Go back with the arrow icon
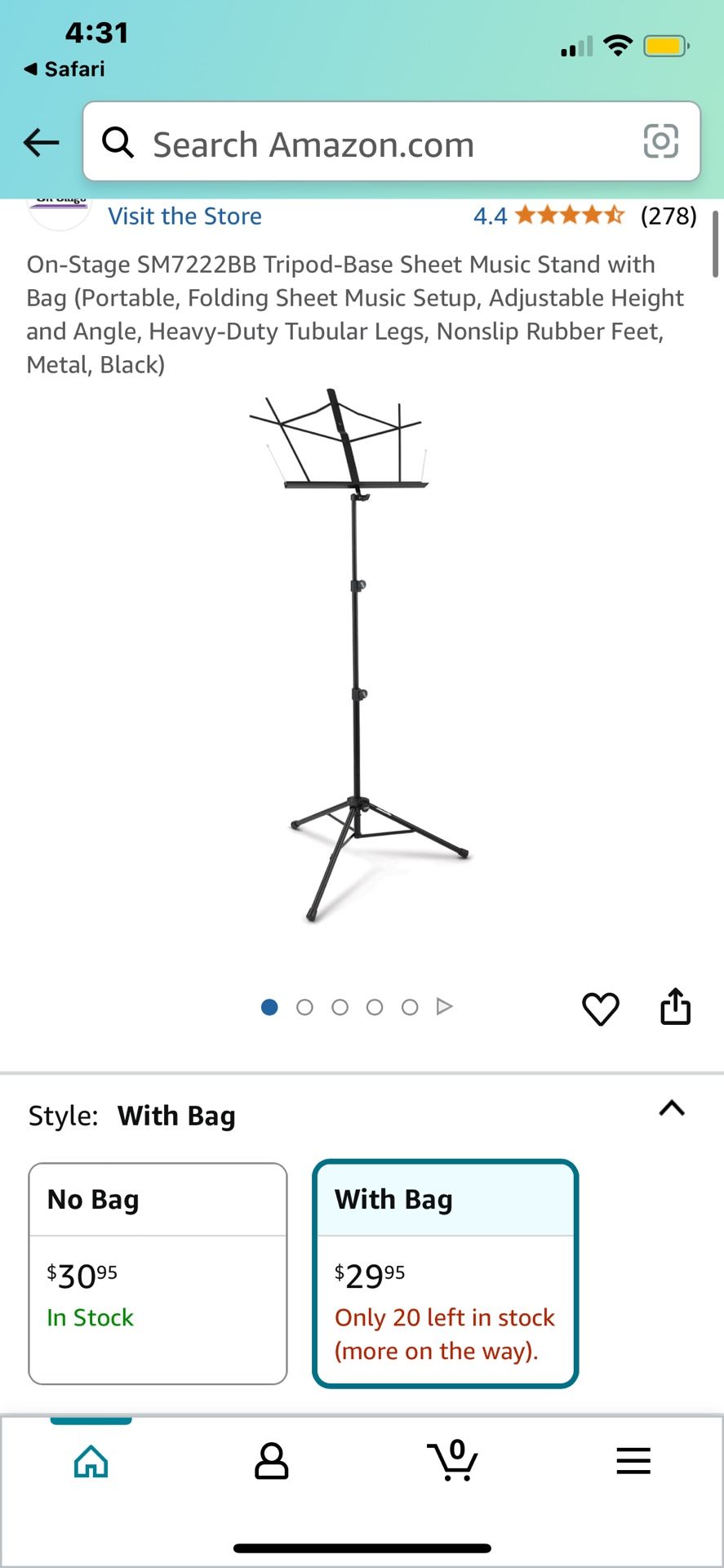 point(41,143)
